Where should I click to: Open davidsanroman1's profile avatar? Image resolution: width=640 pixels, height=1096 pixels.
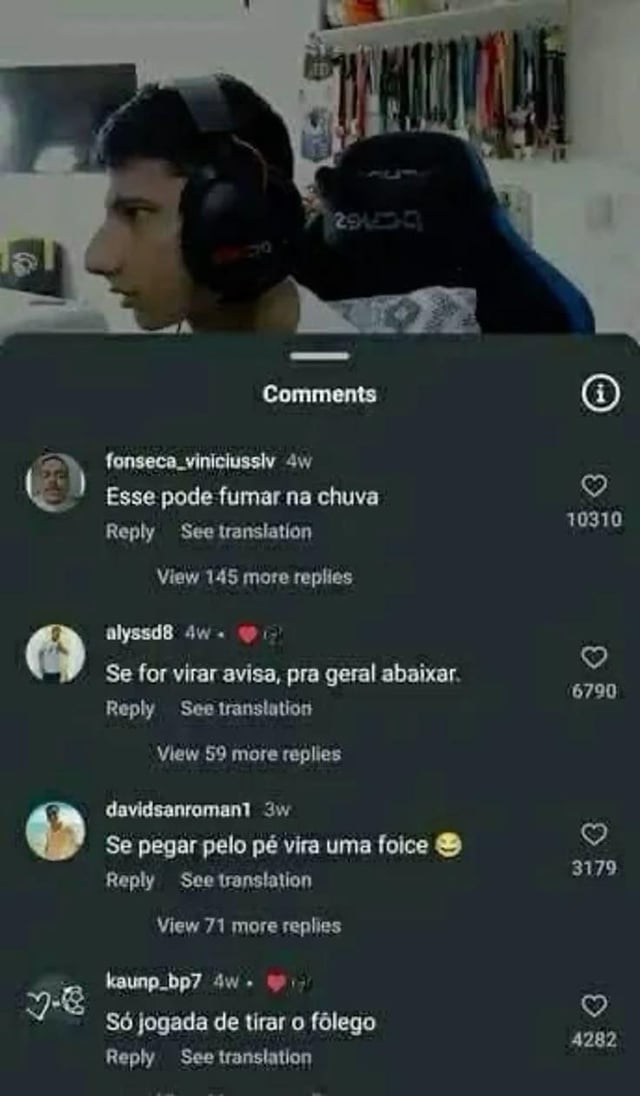point(55,830)
